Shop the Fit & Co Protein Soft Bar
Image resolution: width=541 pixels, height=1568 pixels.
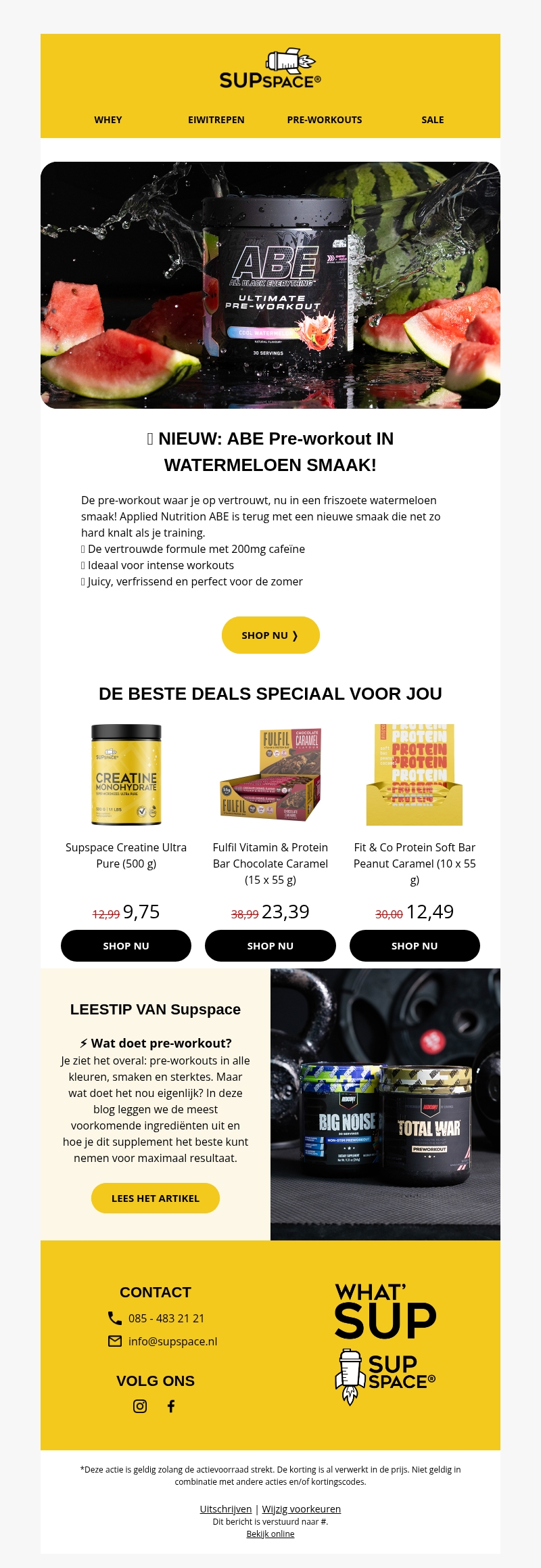415,945
